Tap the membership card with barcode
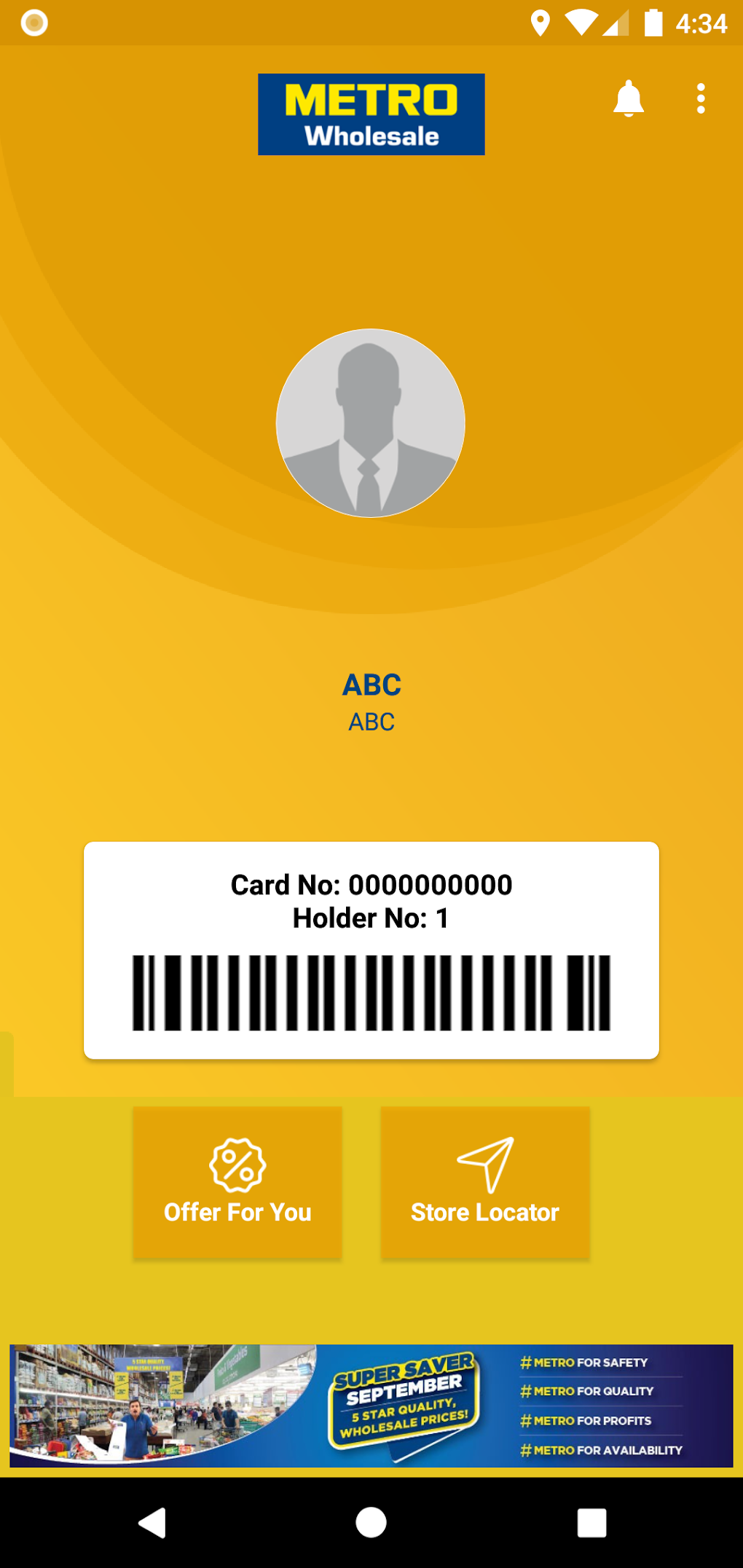 [371, 950]
